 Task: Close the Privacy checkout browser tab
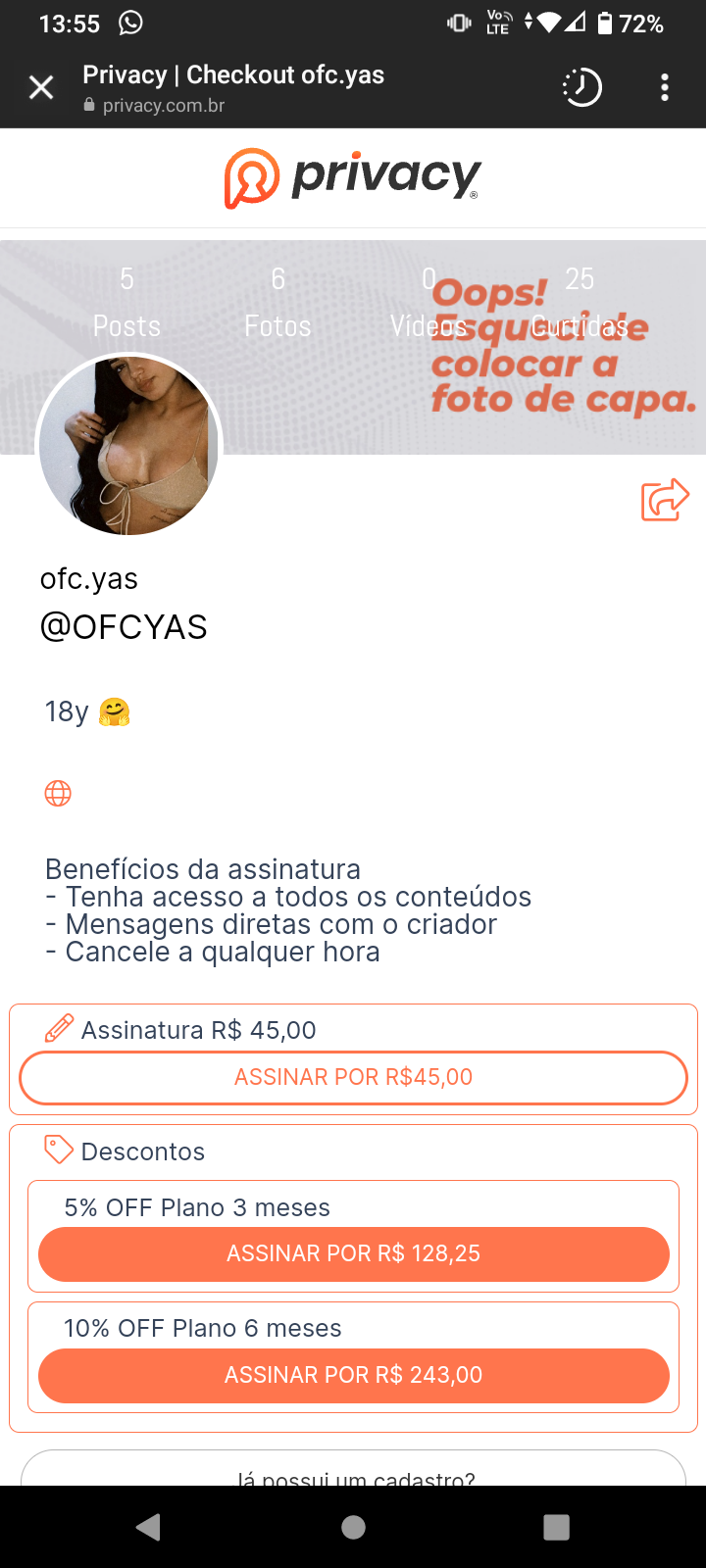[x=41, y=88]
